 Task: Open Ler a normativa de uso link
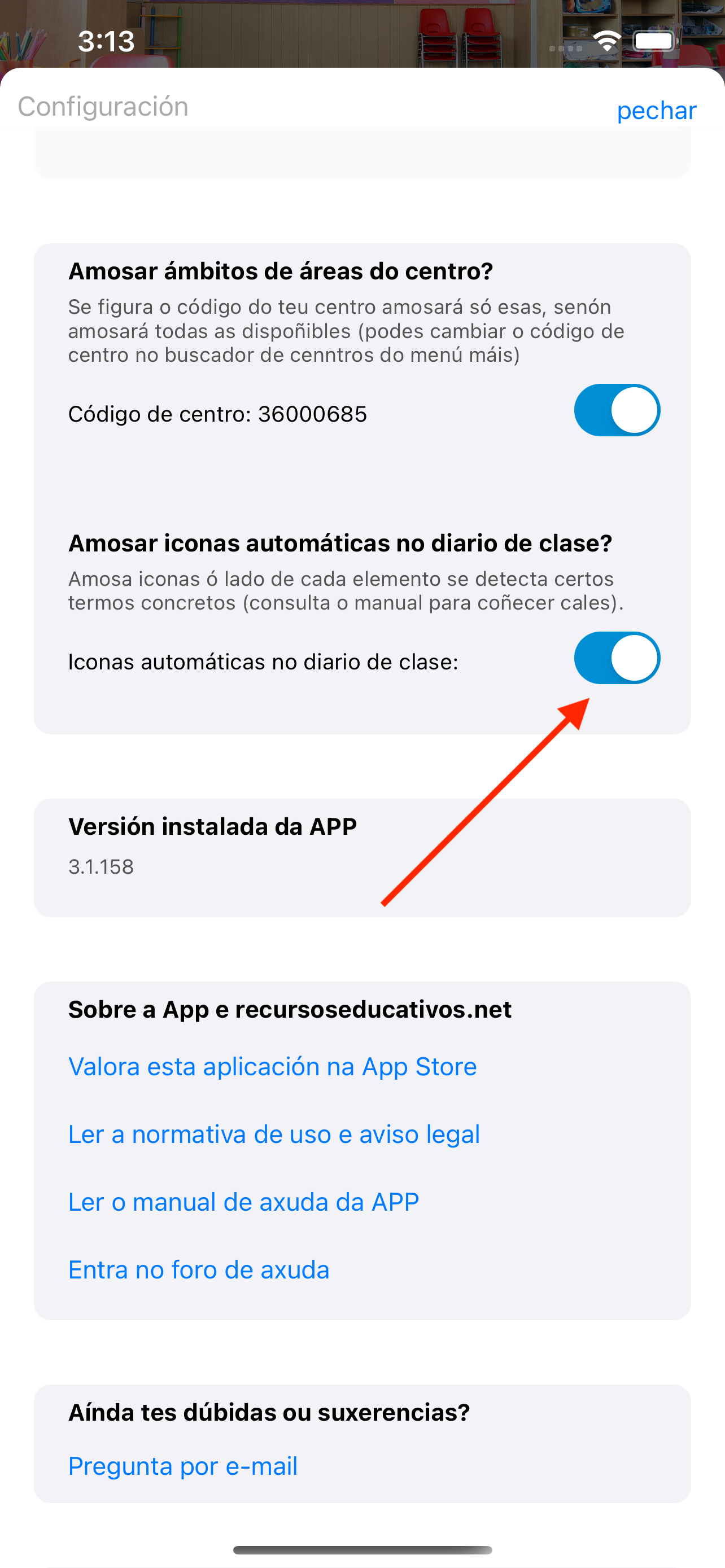(274, 1134)
